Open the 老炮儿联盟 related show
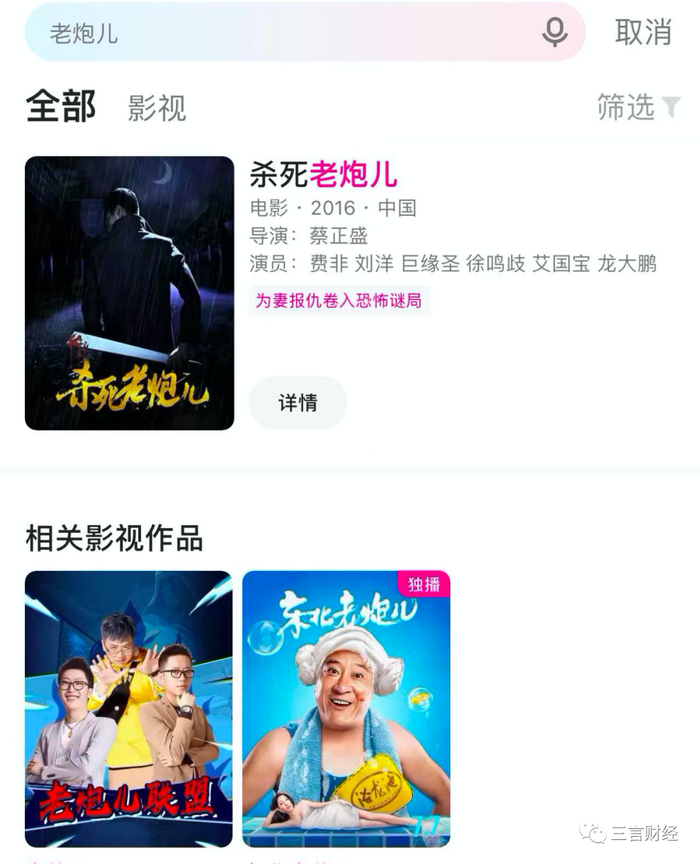 click(x=129, y=709)
